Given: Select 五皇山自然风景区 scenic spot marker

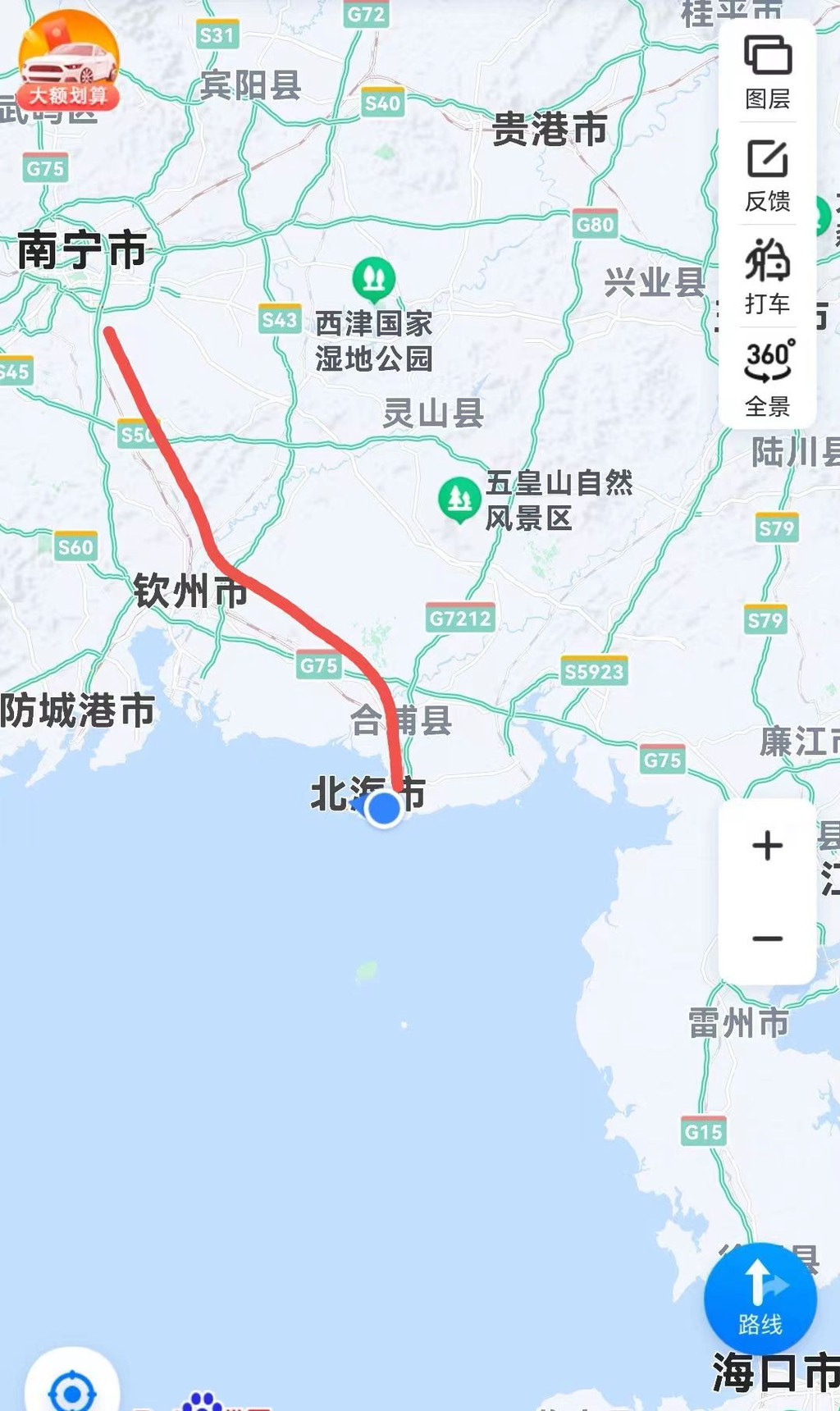Looking at the screenshot, I should pos(459,499).
